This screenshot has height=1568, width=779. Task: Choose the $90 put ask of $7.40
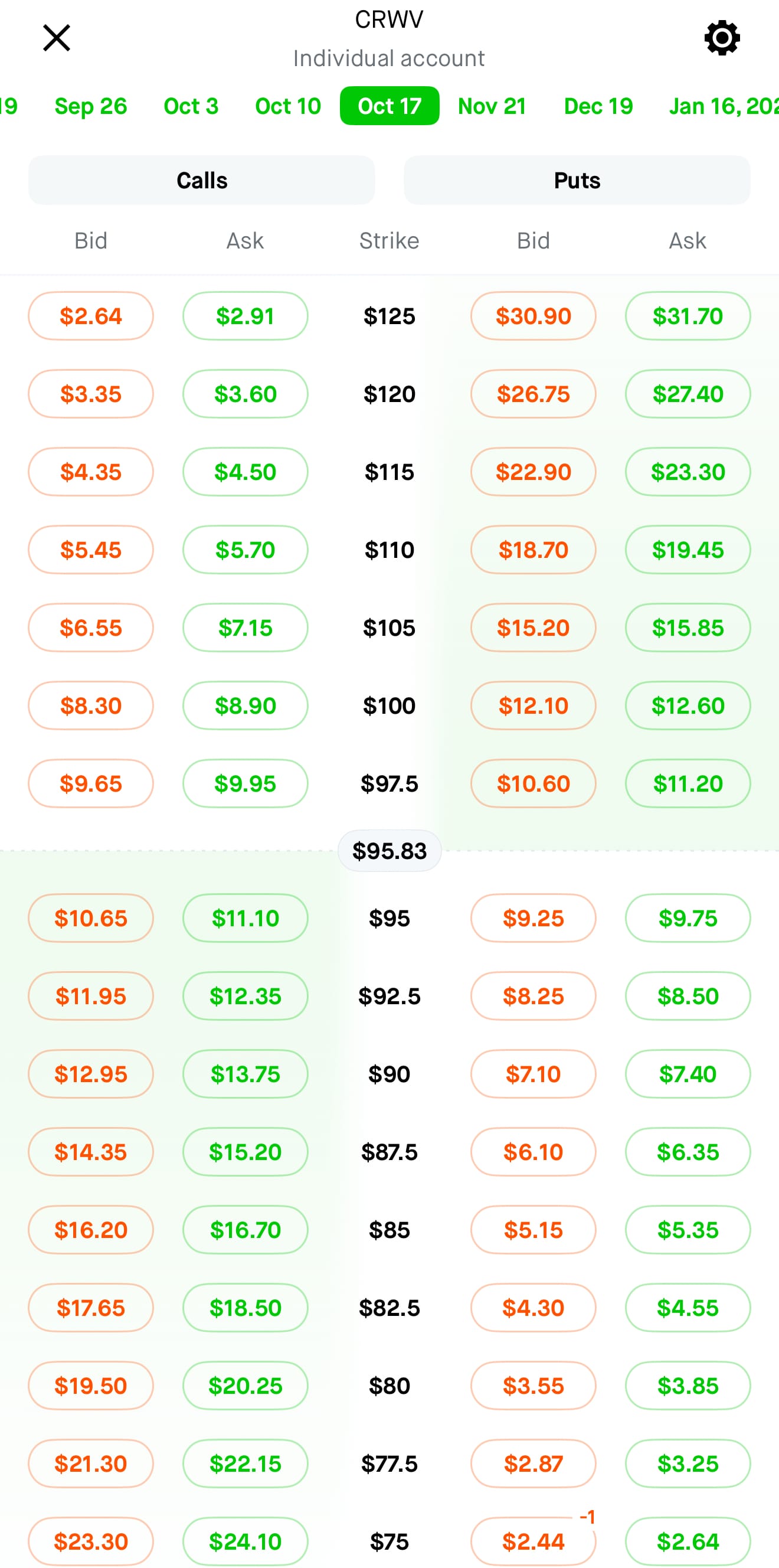[688, 1074]
